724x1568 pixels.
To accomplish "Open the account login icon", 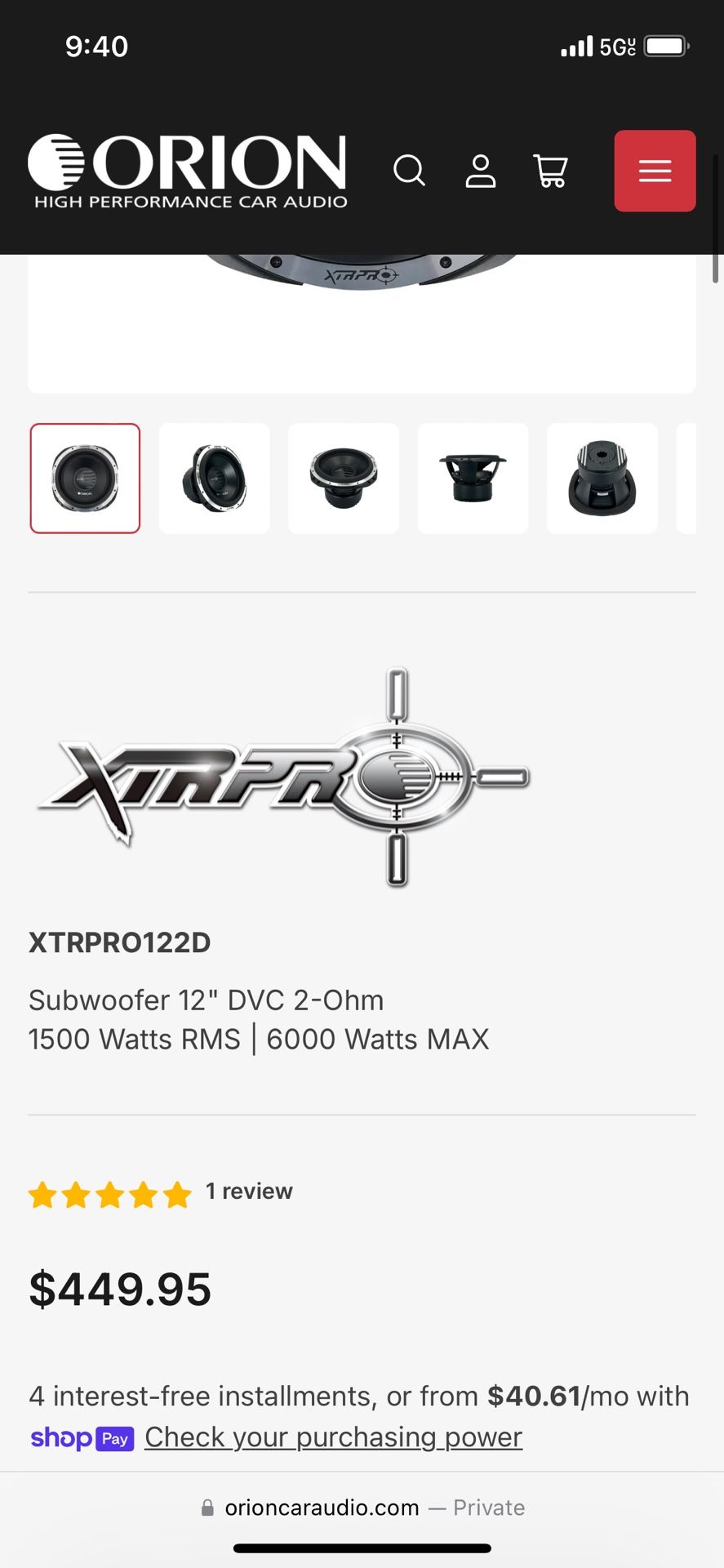I will pos(480,171).
